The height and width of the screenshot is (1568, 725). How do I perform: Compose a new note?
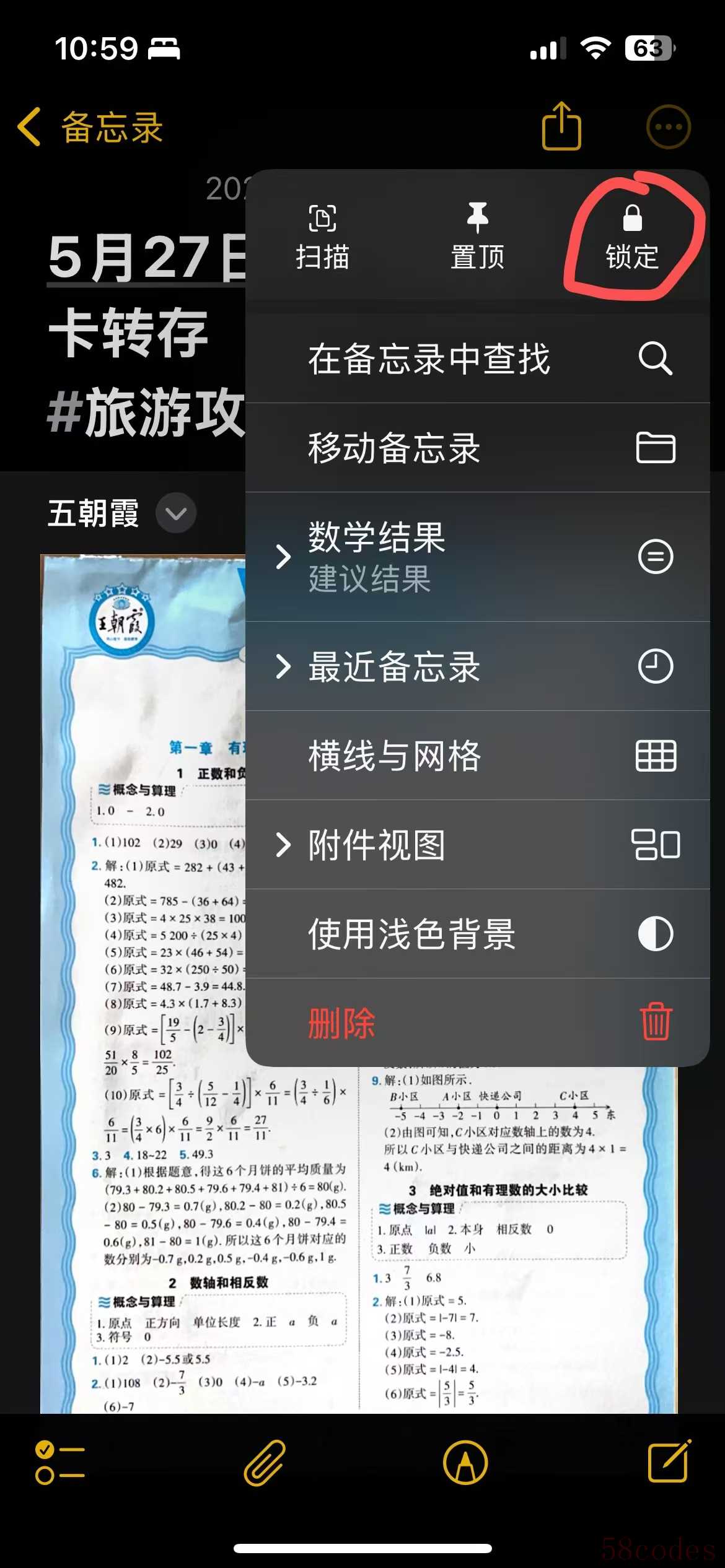(669, 1461)
